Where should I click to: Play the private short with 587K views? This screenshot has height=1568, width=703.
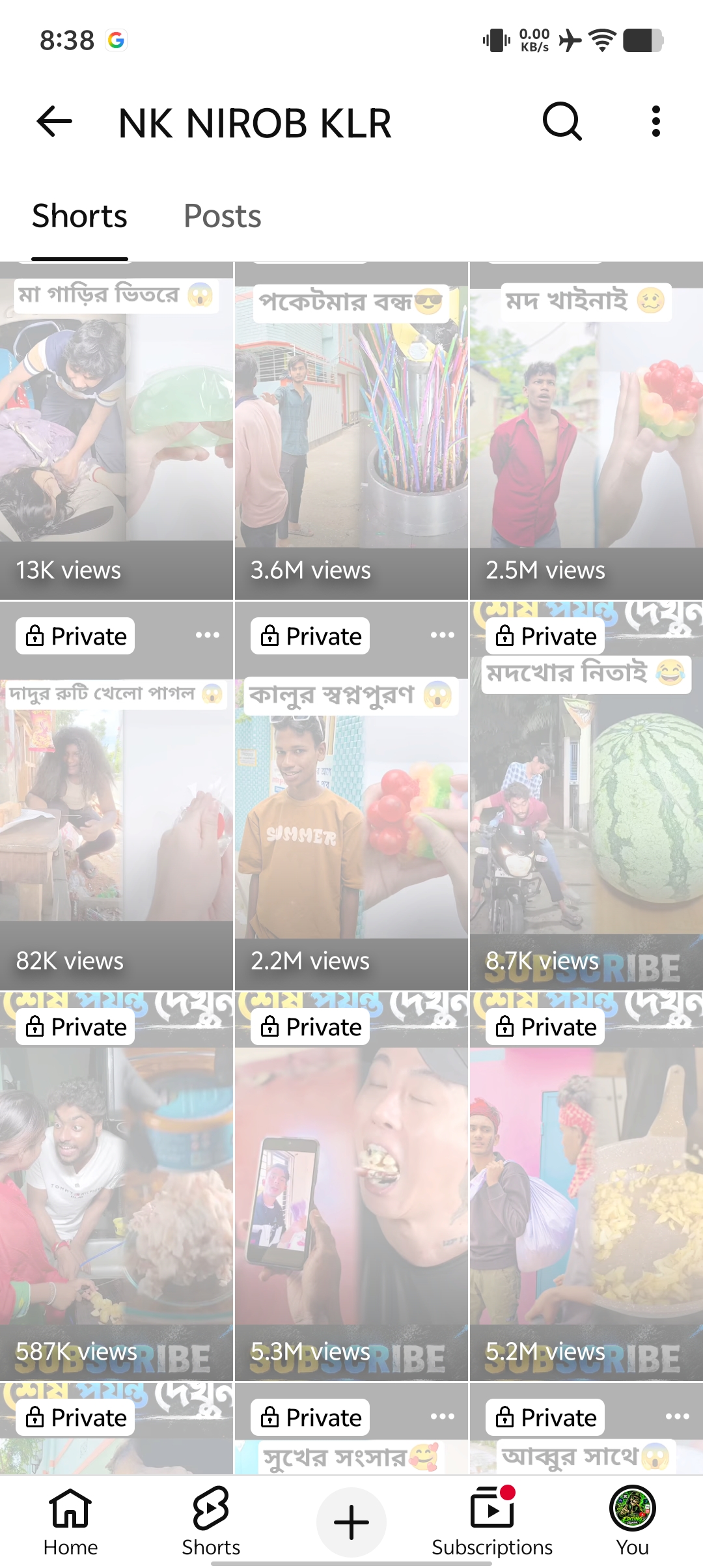pos(117,1186)
